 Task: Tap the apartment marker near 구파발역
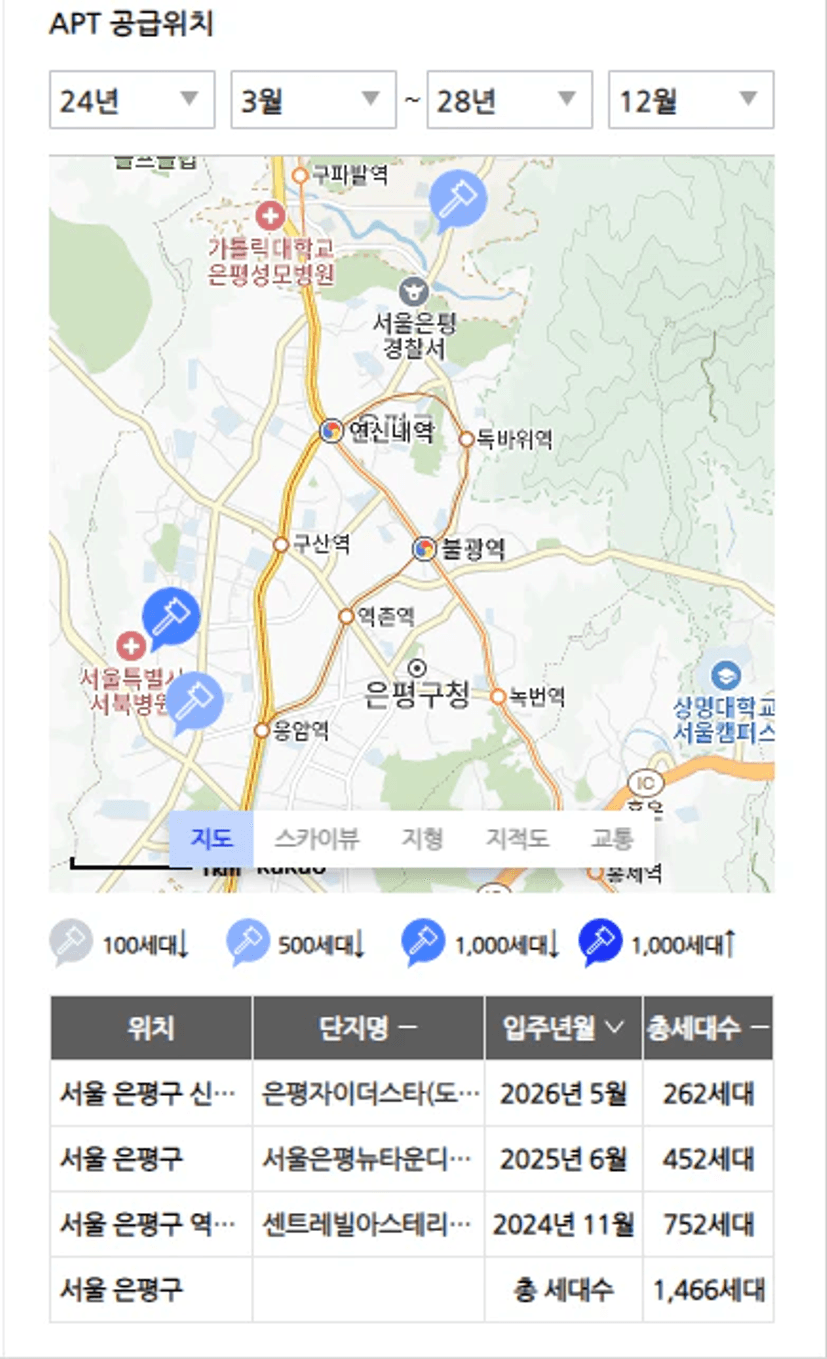457,198
